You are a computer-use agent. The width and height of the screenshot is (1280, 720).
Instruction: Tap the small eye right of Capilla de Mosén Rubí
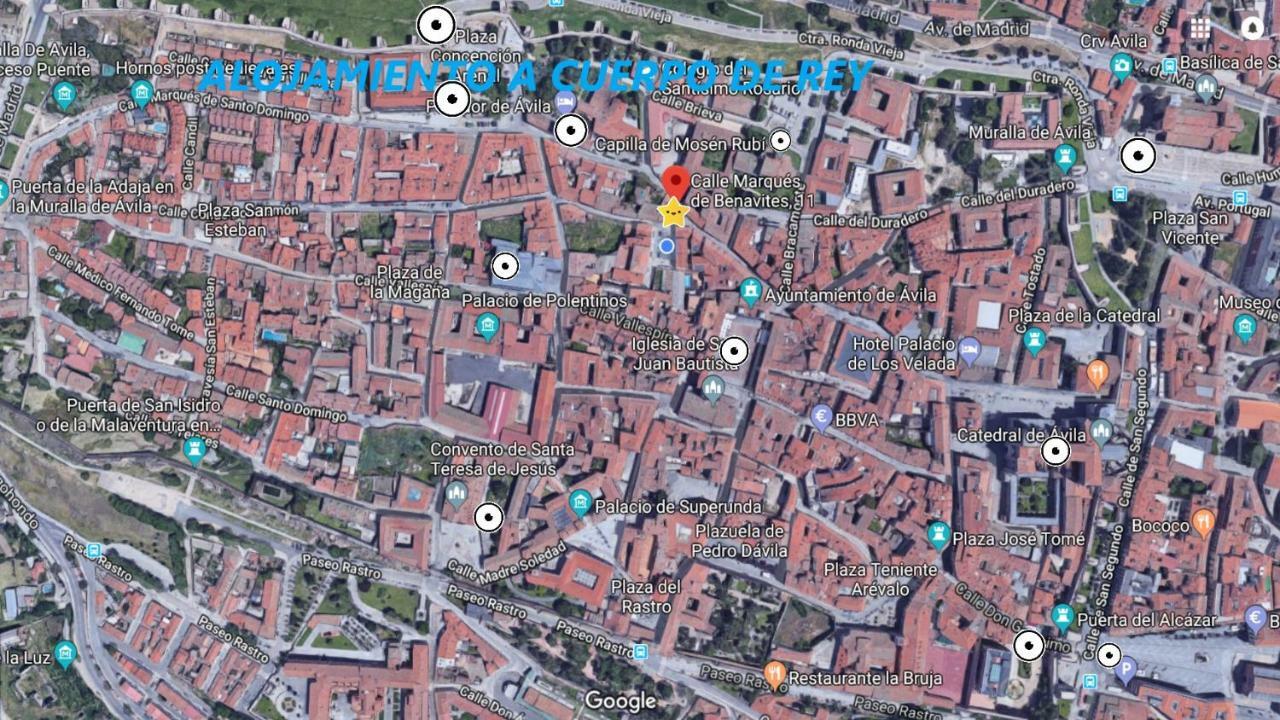[780, 141]
